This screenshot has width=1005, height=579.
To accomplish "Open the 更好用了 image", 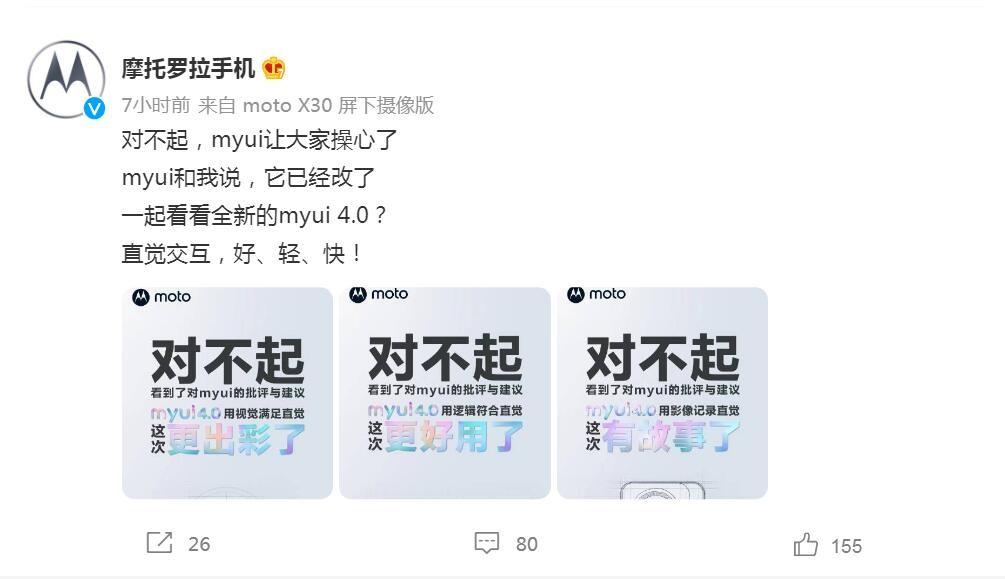I will pyautogui.click(x=445, y=393).
